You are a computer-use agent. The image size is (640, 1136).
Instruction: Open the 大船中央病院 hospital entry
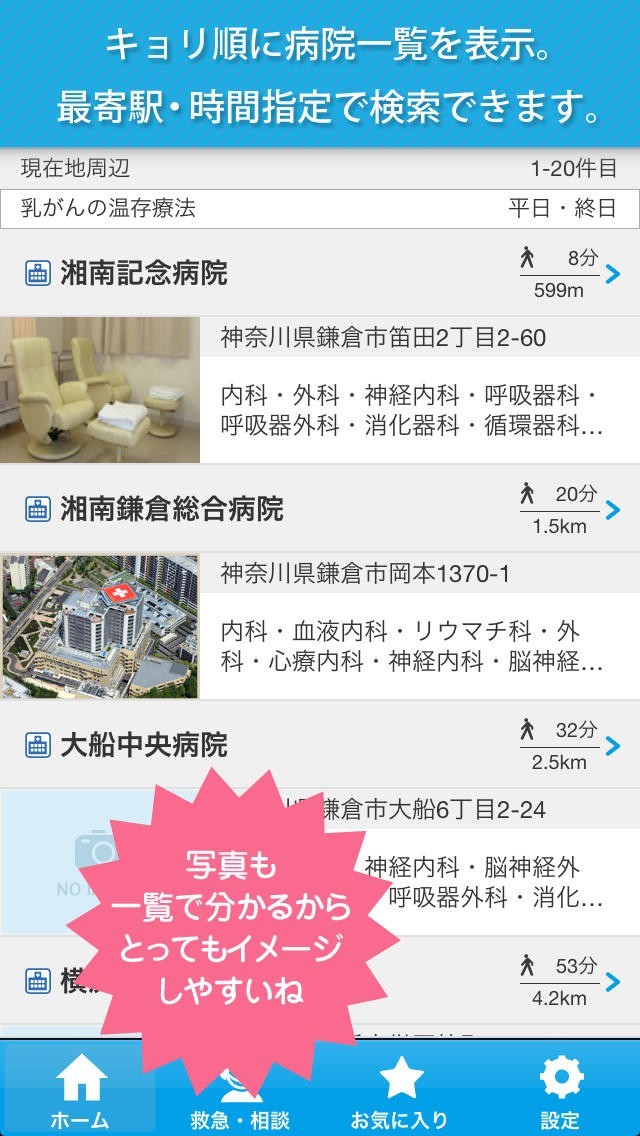pos(320,745)
